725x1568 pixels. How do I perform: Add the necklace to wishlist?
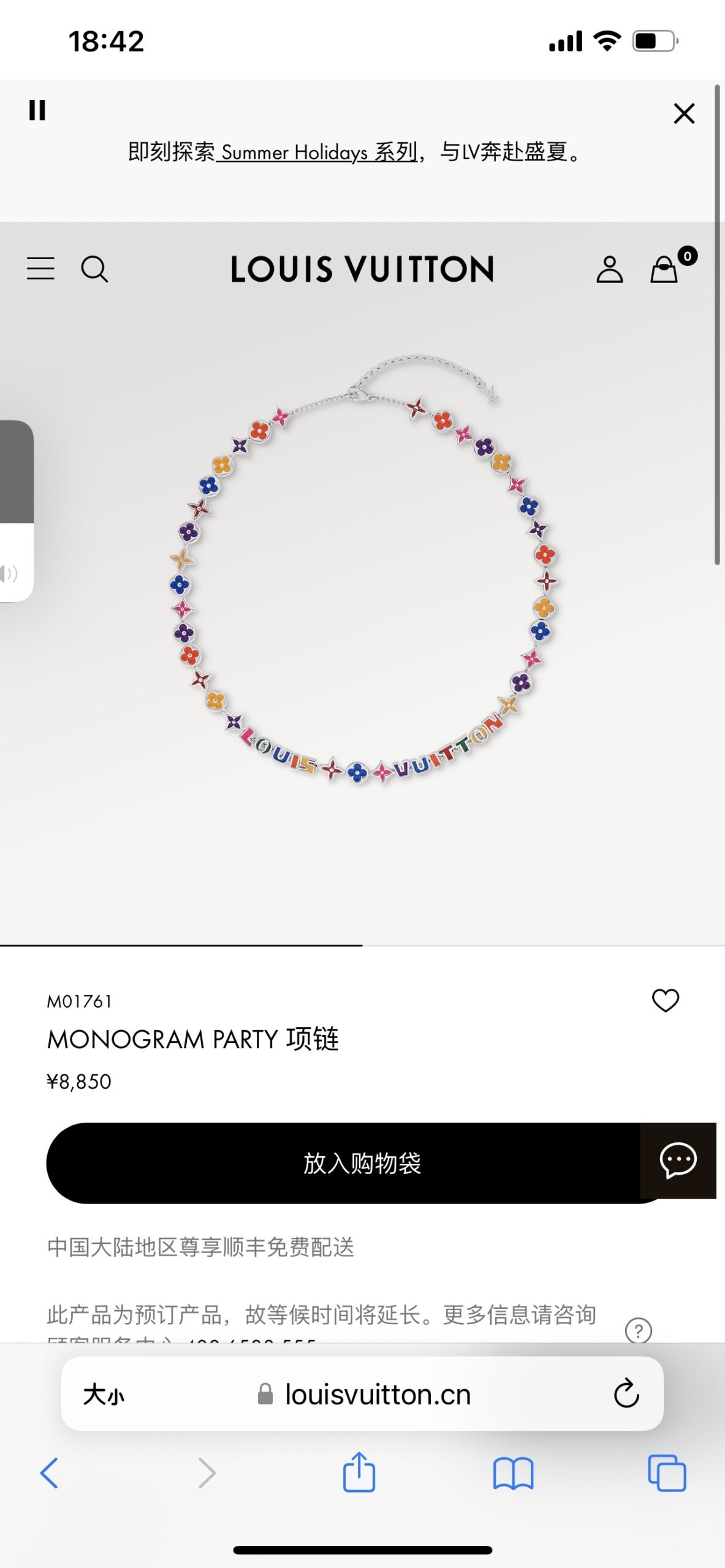point(665,1000)
